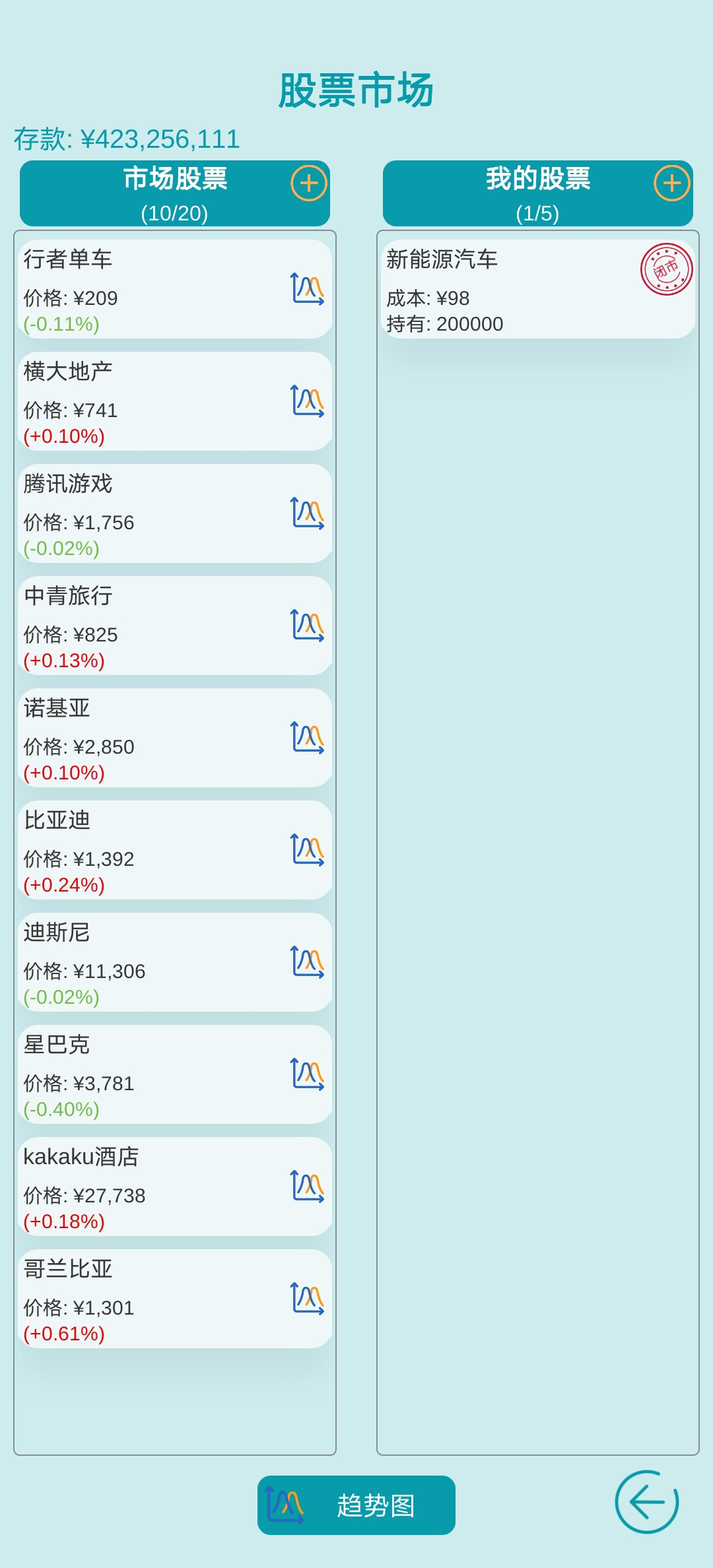Viewport: 713px width, 1568px height.
Task: Select the kakaku酒店 stock card
Action: tap(175, 1187)
